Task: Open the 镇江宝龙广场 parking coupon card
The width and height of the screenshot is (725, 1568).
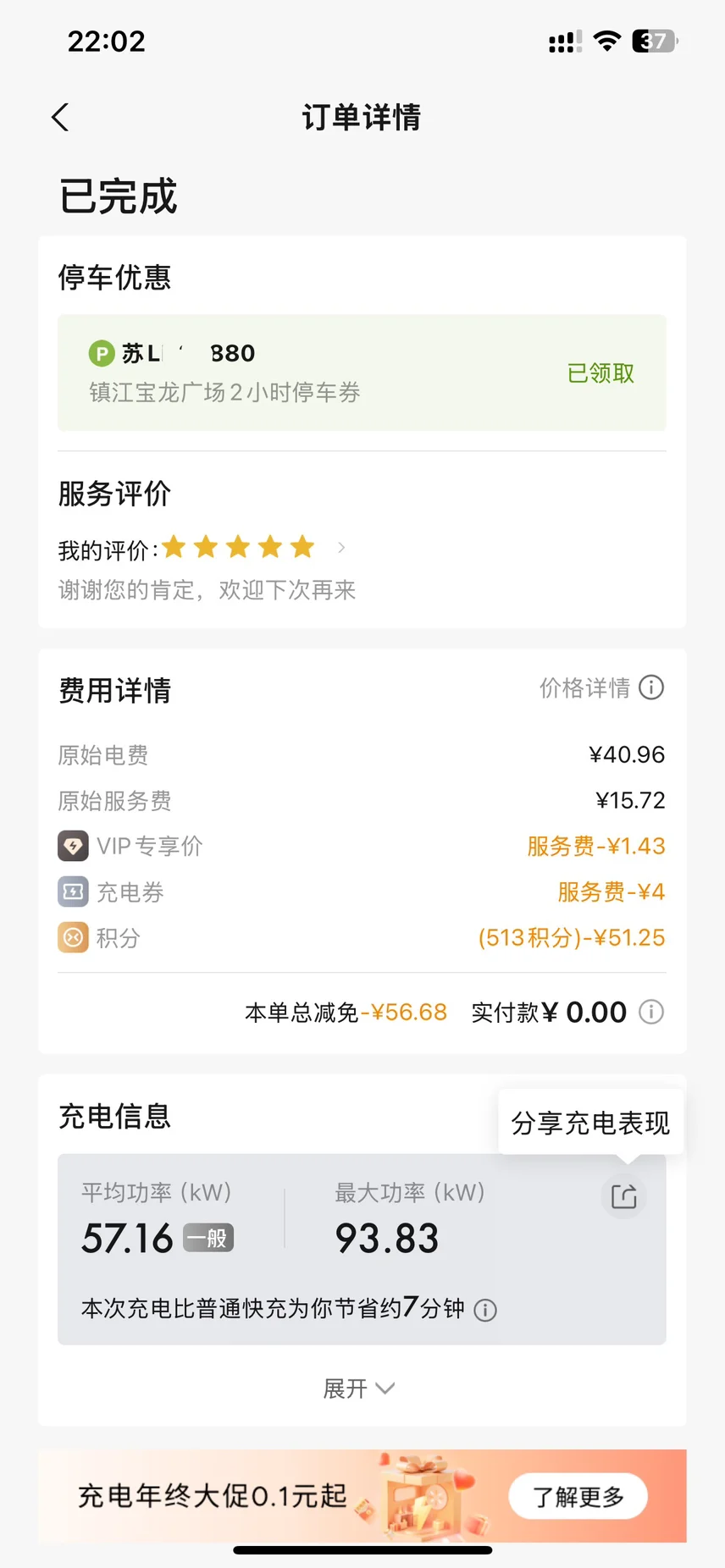Action: click(362, 373)
